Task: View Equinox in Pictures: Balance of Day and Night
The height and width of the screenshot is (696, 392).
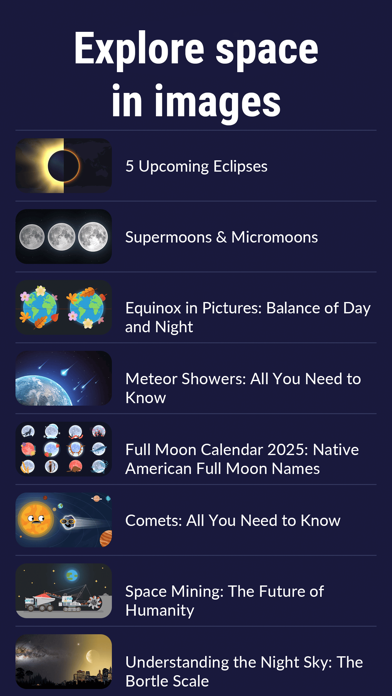Action: coord(196,308)
